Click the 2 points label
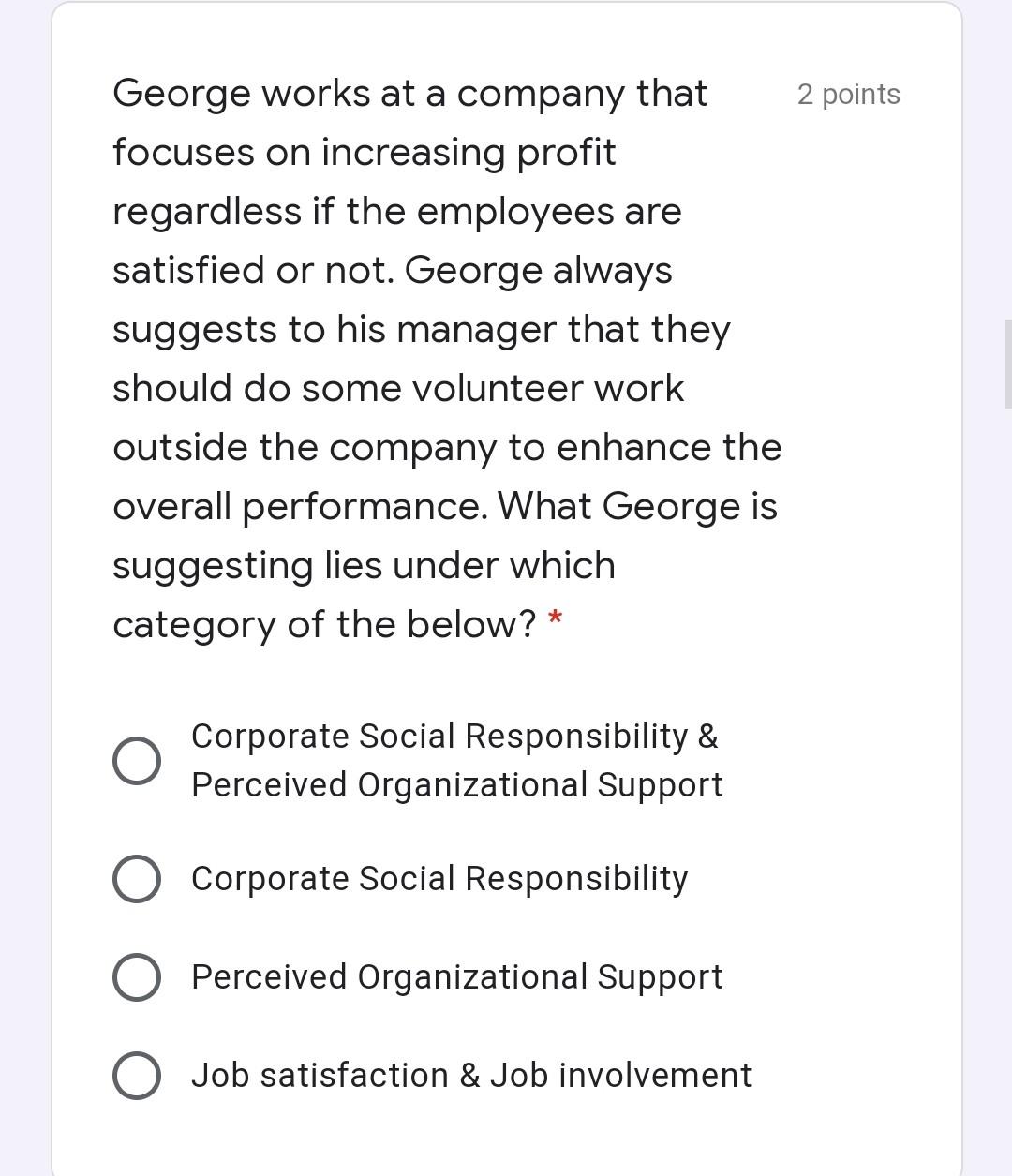Image resolution: width=1012 pixels, height=1176 pixels. [848, 94]
